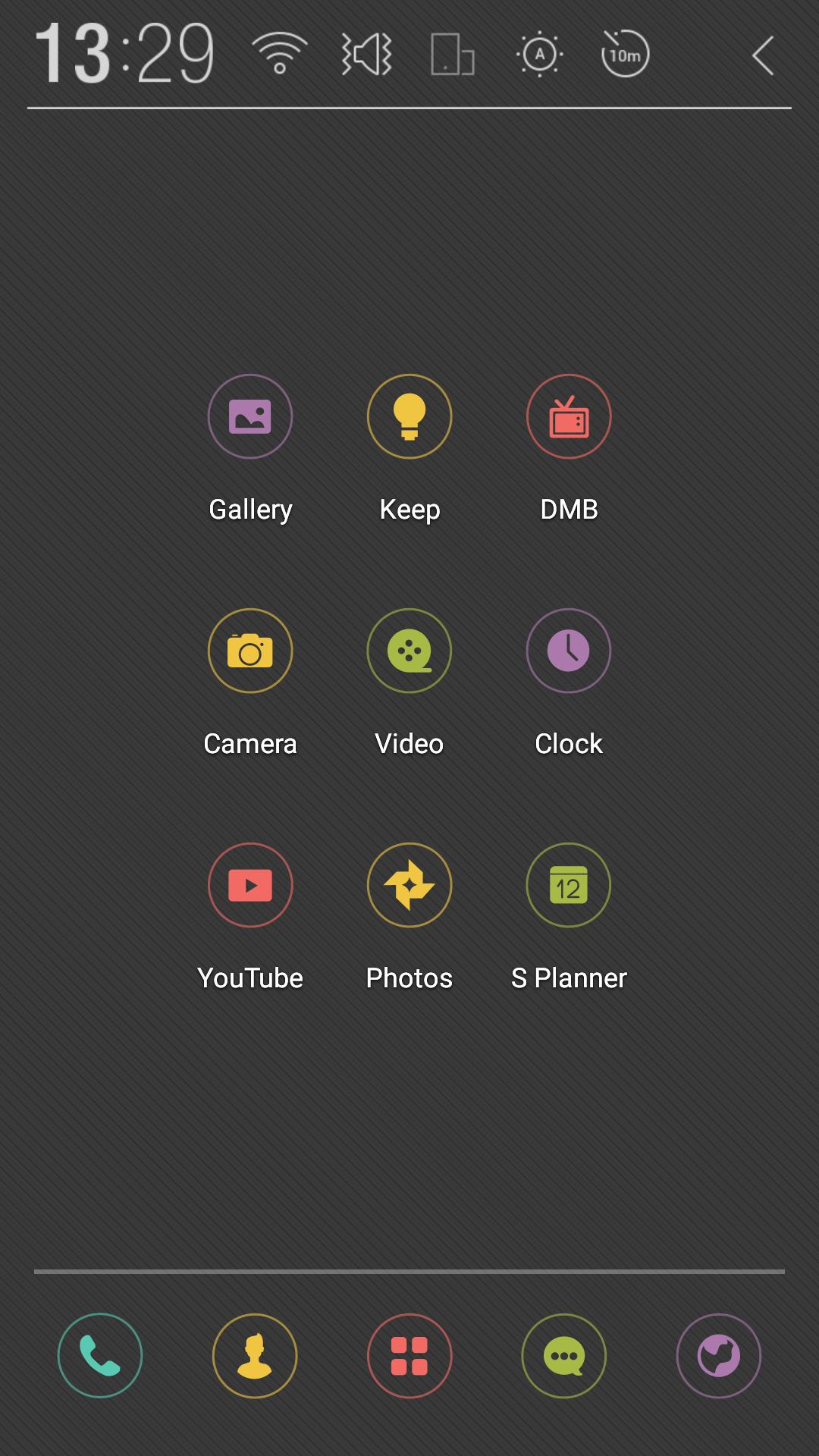Open the DMB TV app
The height and width of the screenshot is (1456, 819).
569,416
